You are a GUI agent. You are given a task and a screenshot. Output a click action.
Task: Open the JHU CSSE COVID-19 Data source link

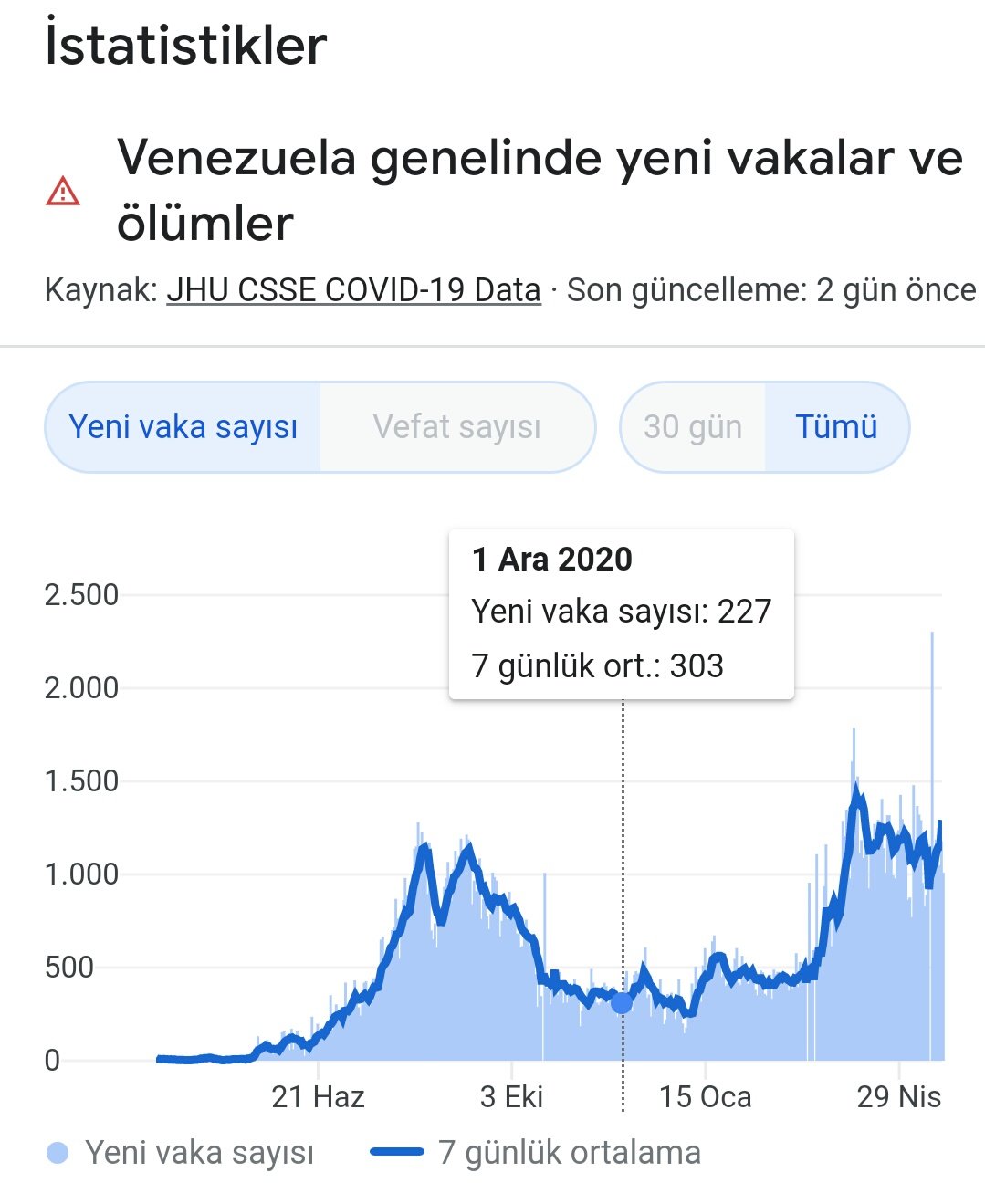(x=353, y=290)
